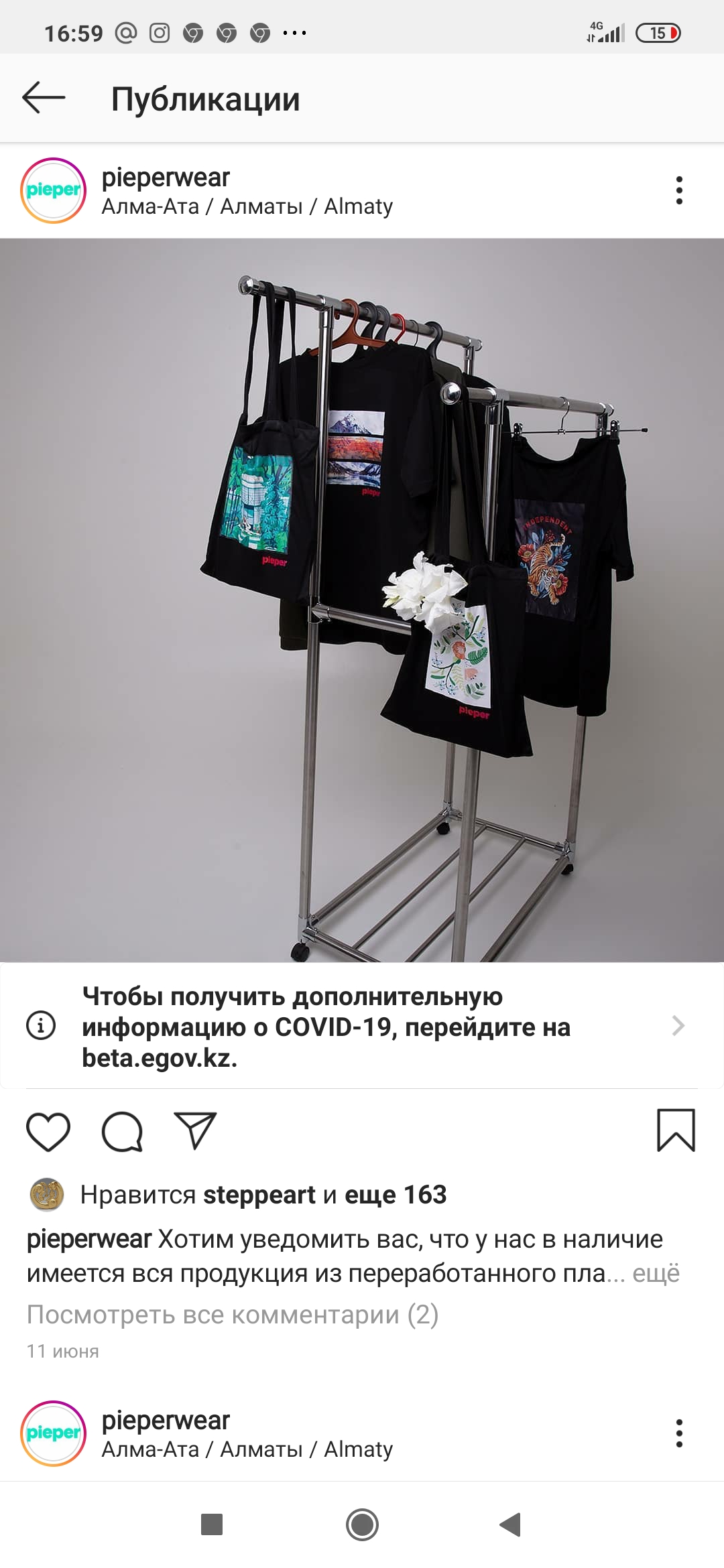Open recent apps from navigation bar
The height and width of the screenshot is (1568, 724).
tap(212, 1525)
